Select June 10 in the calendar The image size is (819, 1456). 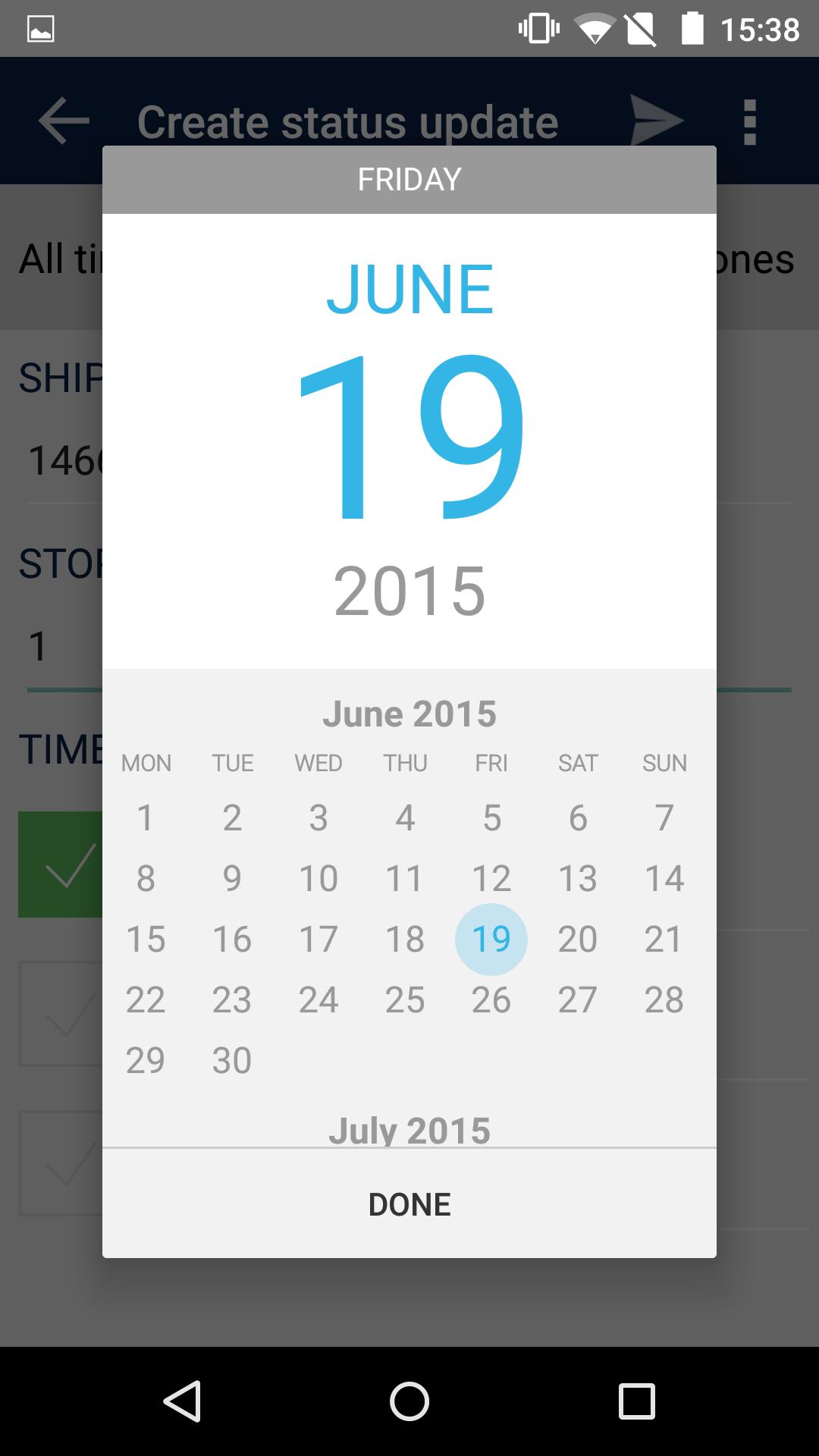(318, 878)
